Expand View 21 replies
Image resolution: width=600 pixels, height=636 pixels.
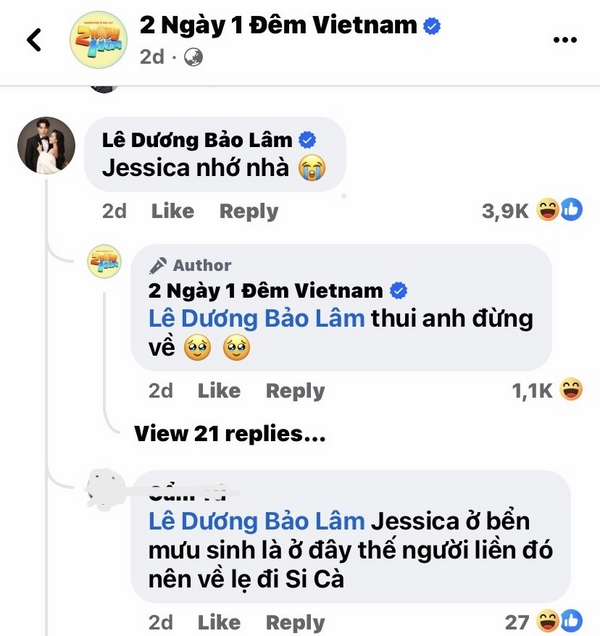(230, 433)
